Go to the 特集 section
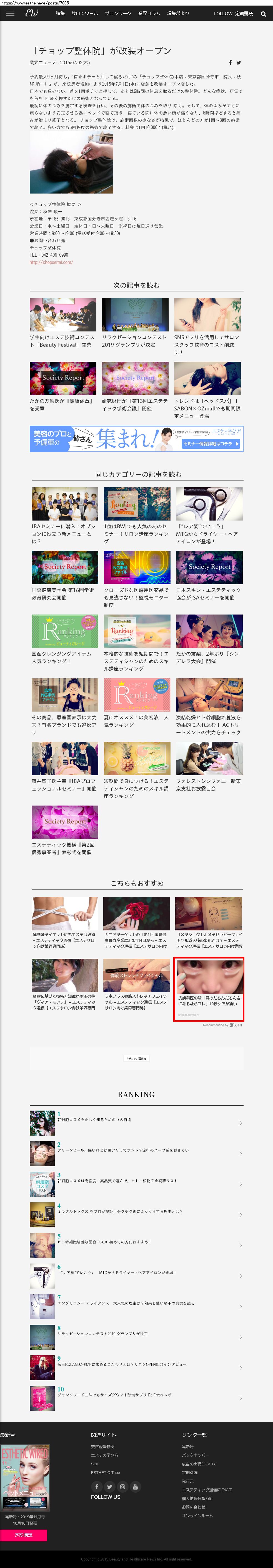This screenshot has width=273, height=1568. point(60,13)
